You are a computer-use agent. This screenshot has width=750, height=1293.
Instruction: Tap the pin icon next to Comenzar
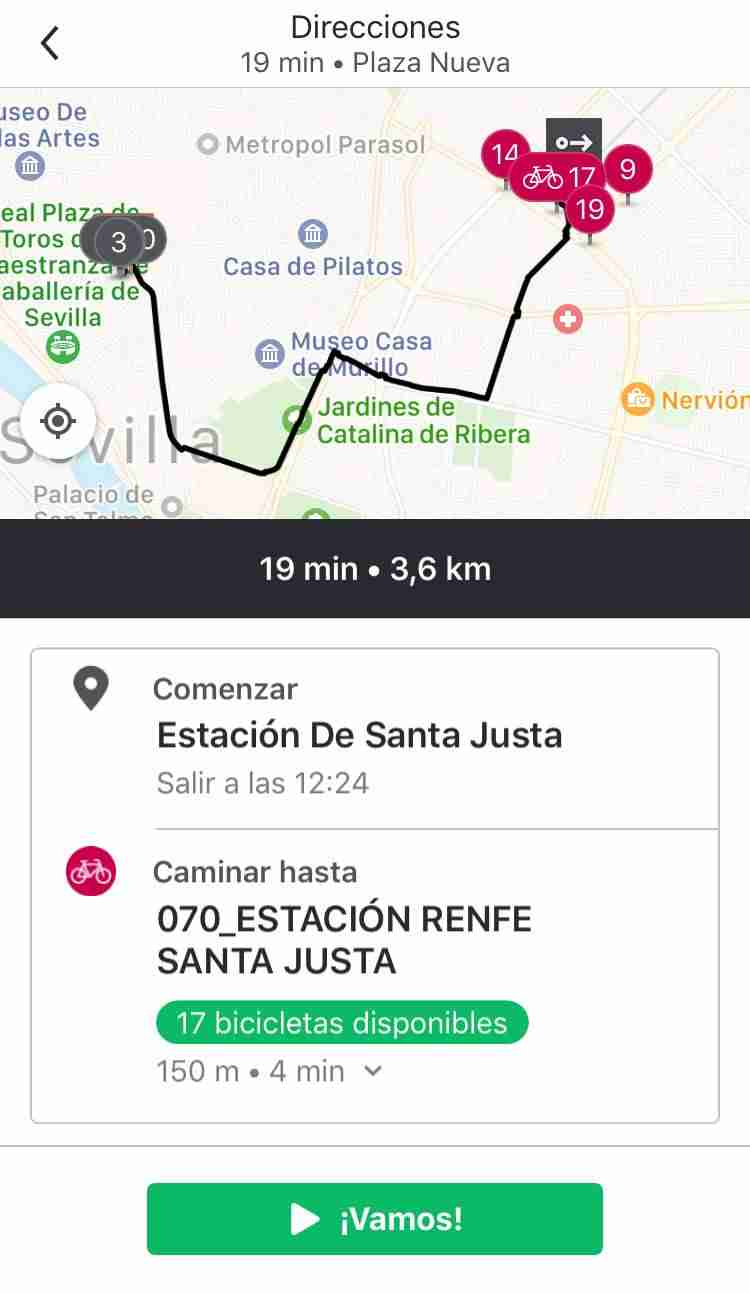coord(90,687)
